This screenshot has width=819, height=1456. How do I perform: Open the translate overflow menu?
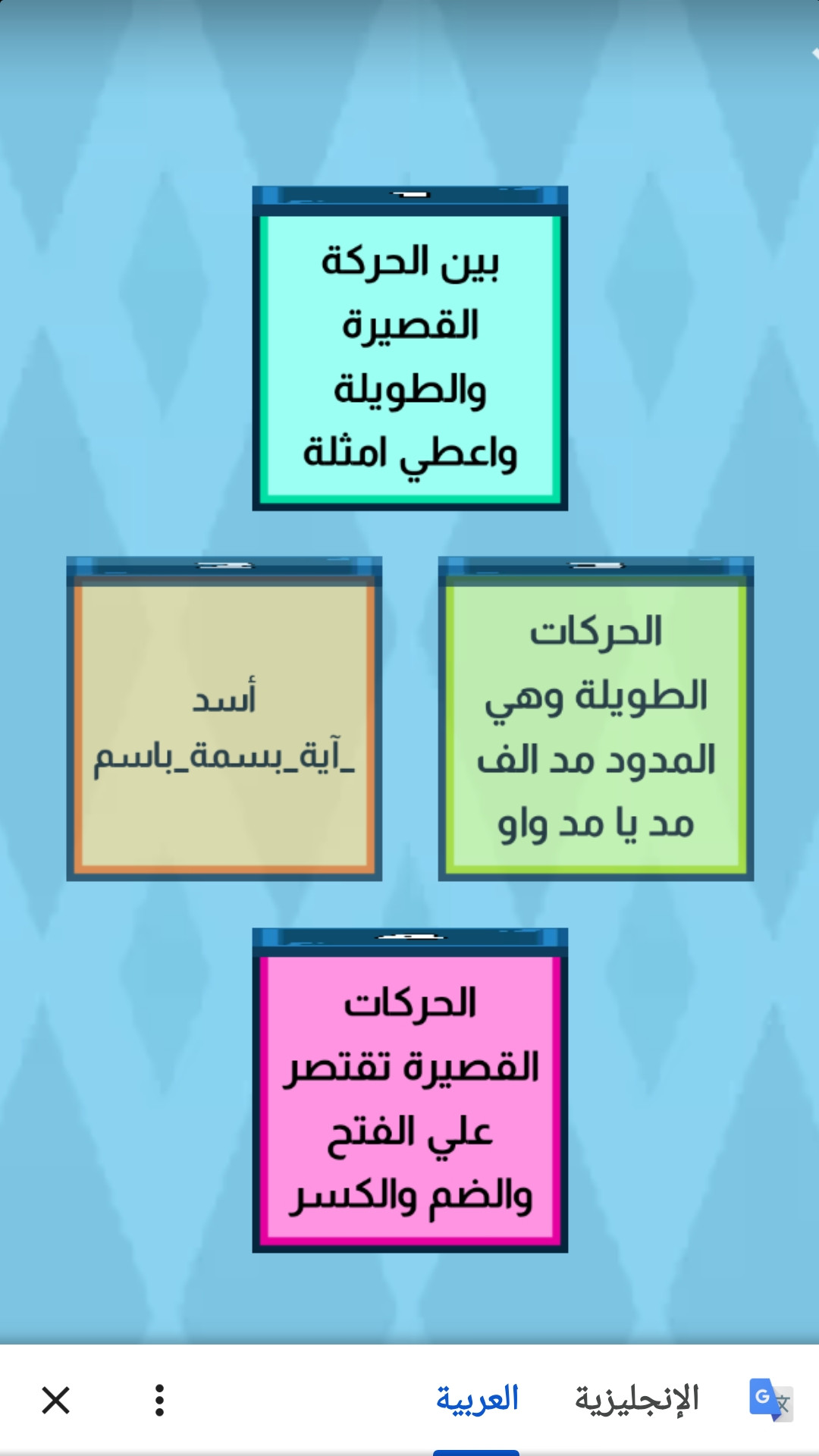[159, 1400]
